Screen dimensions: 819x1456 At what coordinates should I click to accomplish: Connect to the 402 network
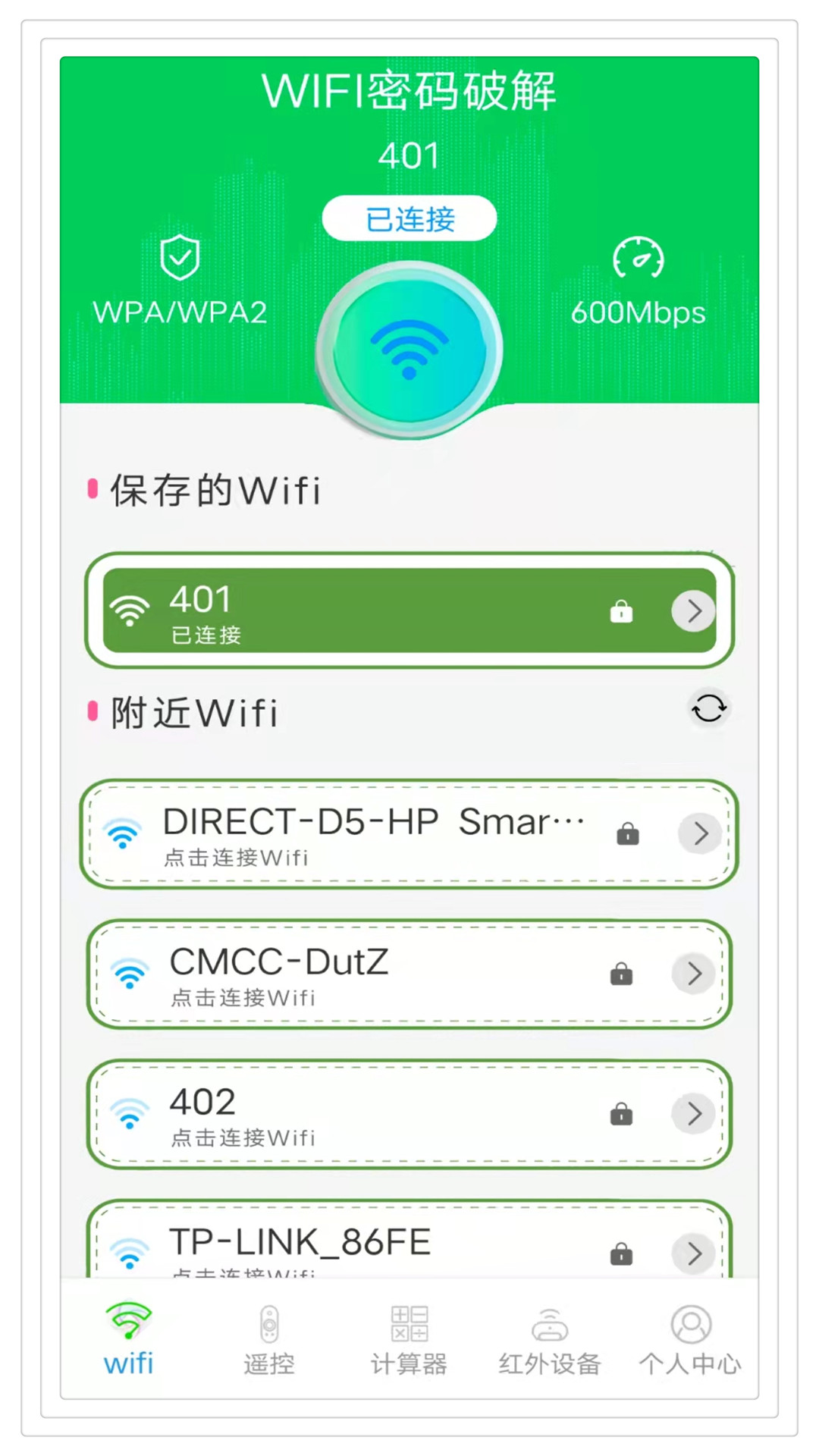click(x=409, y=1114)
